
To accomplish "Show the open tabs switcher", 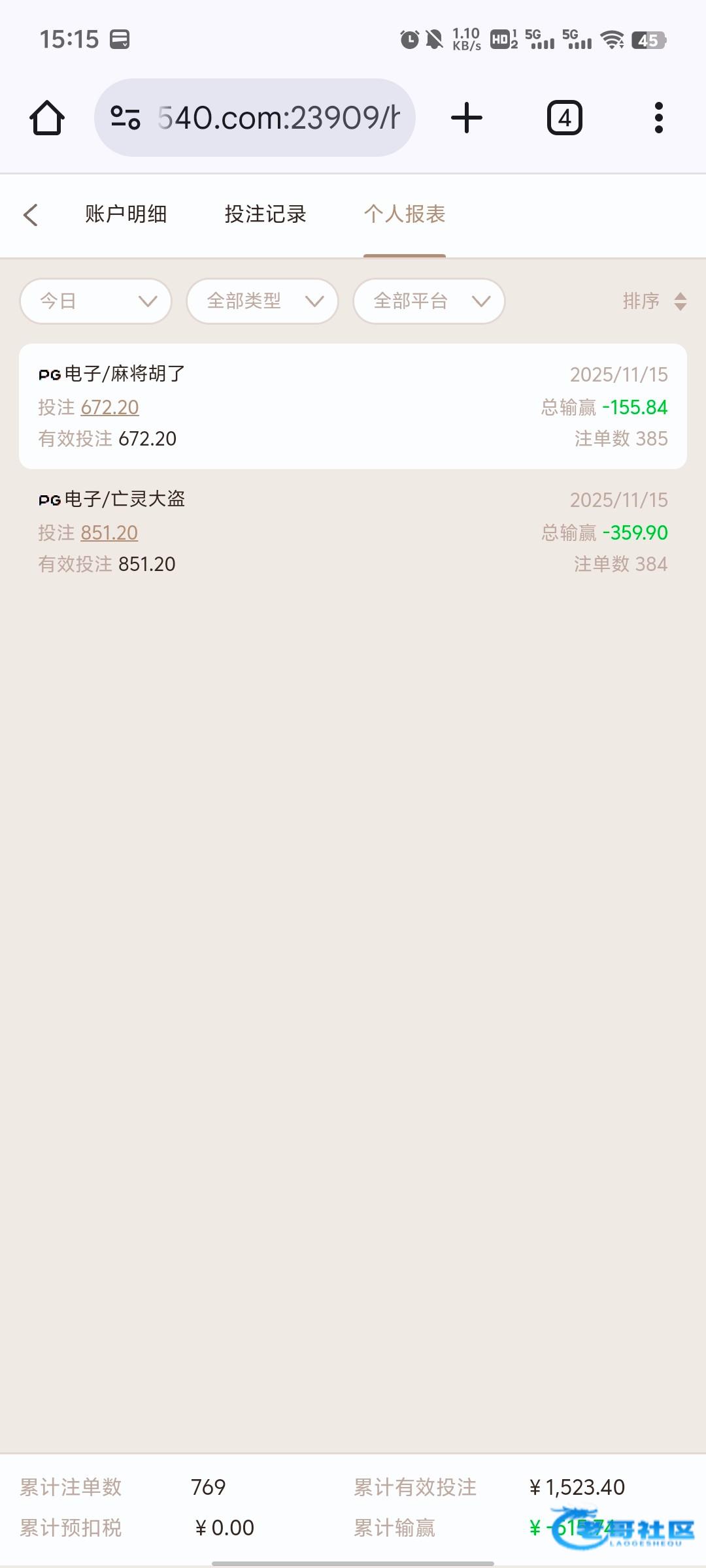I will point(564,118).
